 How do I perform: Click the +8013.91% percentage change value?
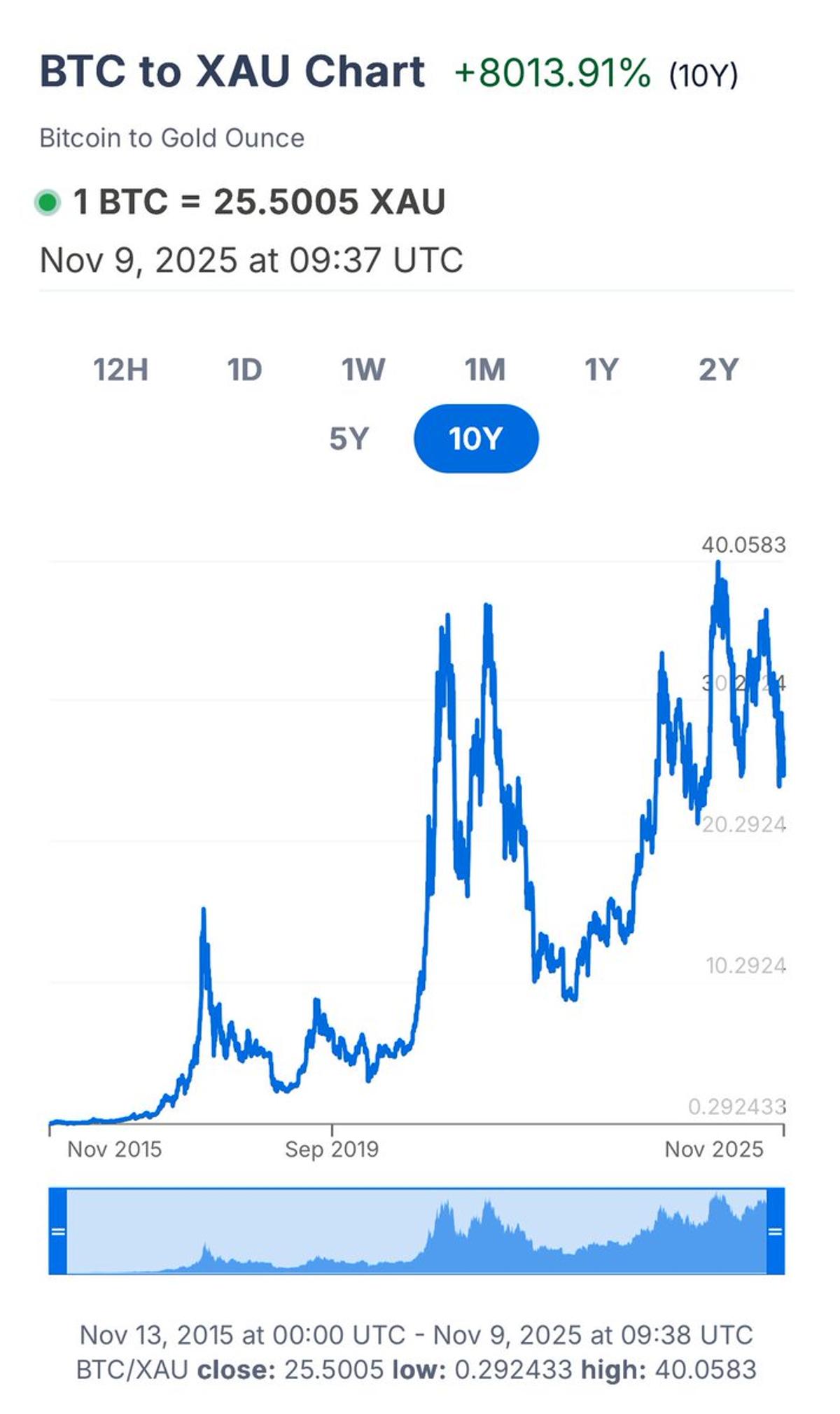coord(552,72)
